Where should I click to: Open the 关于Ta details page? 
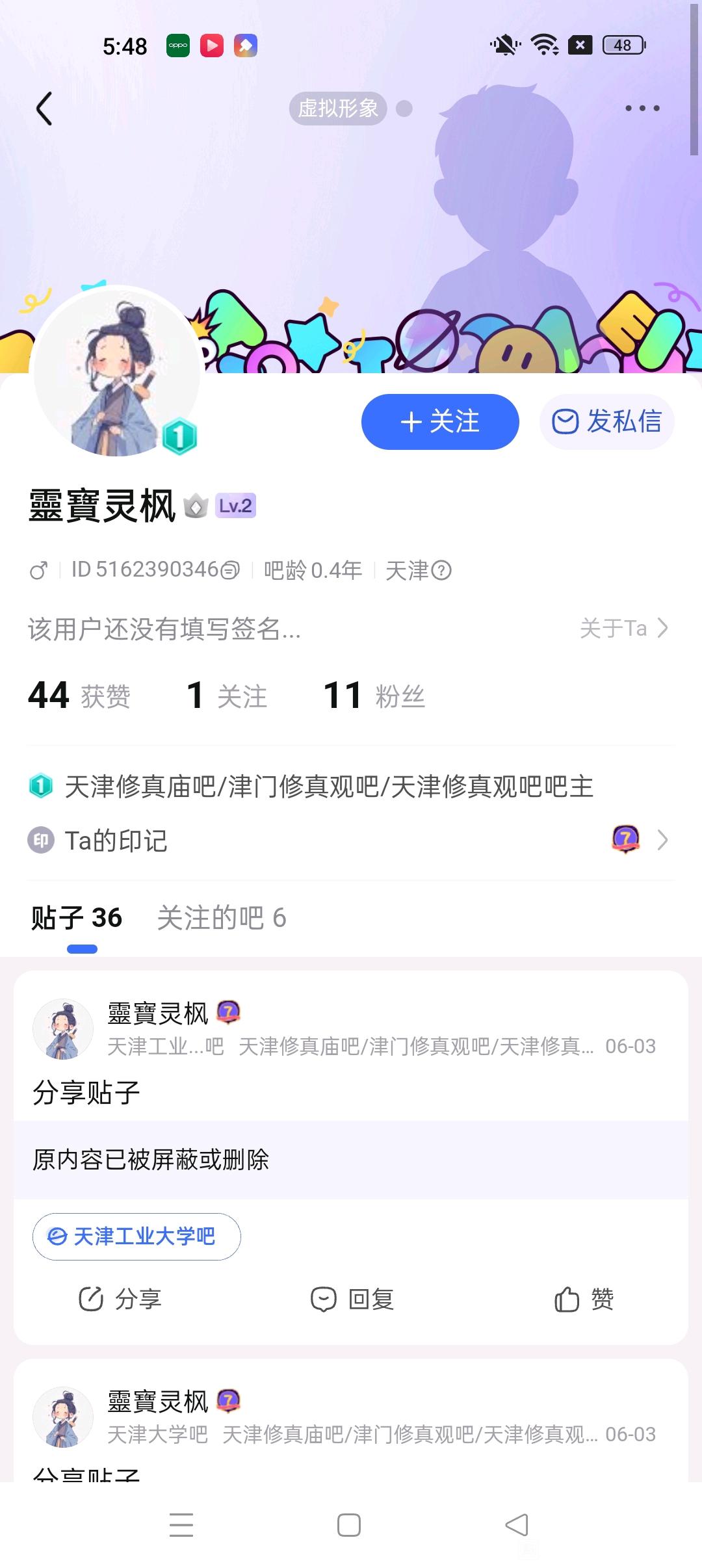click(623, 628)
